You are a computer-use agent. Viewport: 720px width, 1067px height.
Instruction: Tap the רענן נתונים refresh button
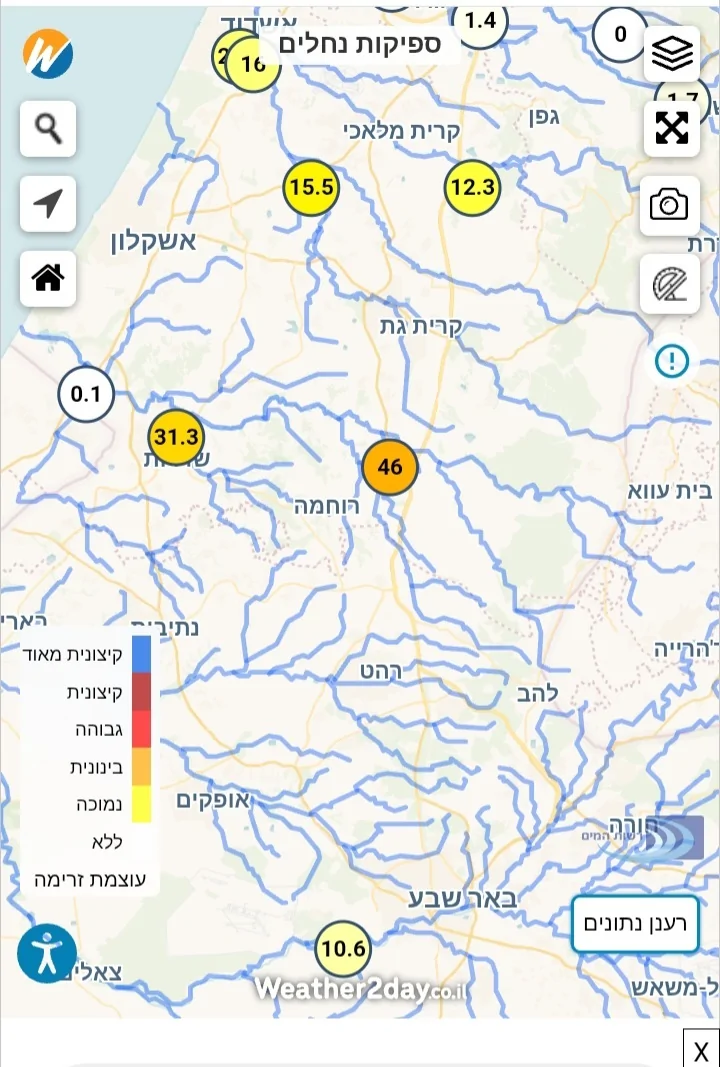pos(636,924)
